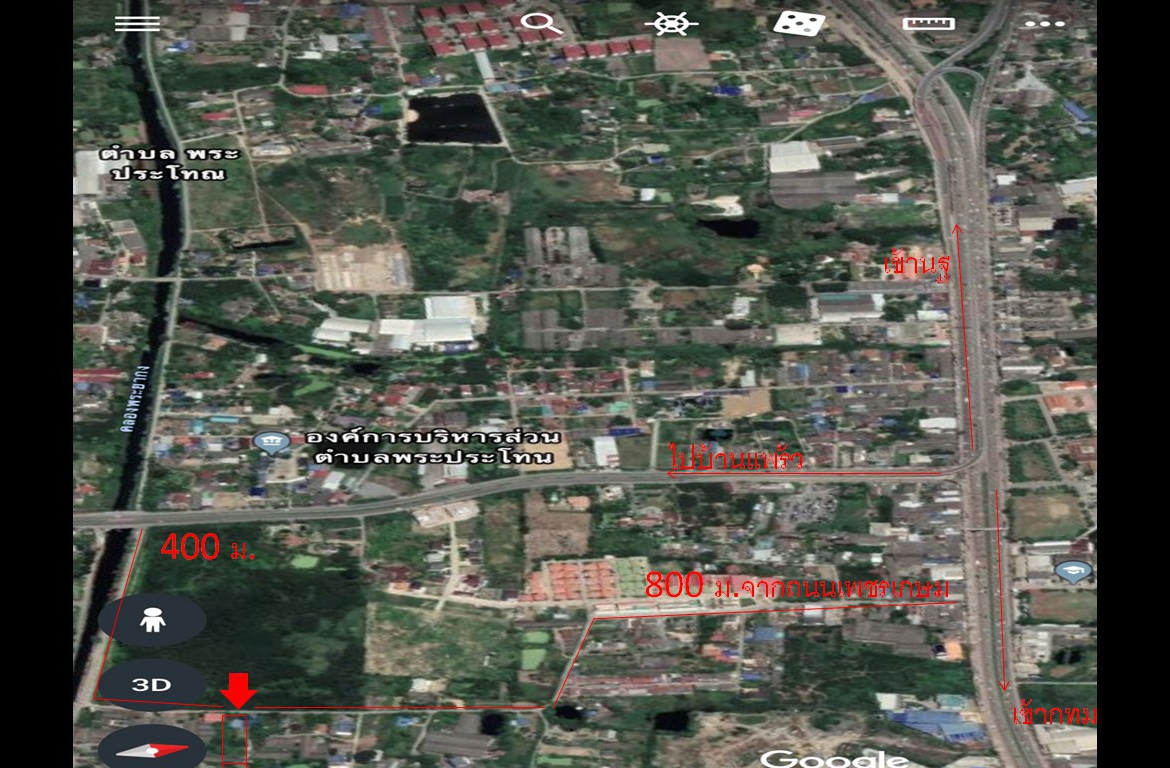The width and height of the screenshot is (1170, 768).
Task: Open the three-dot overflow menu
Action: pyautogui.click(x=1044, y=24)
